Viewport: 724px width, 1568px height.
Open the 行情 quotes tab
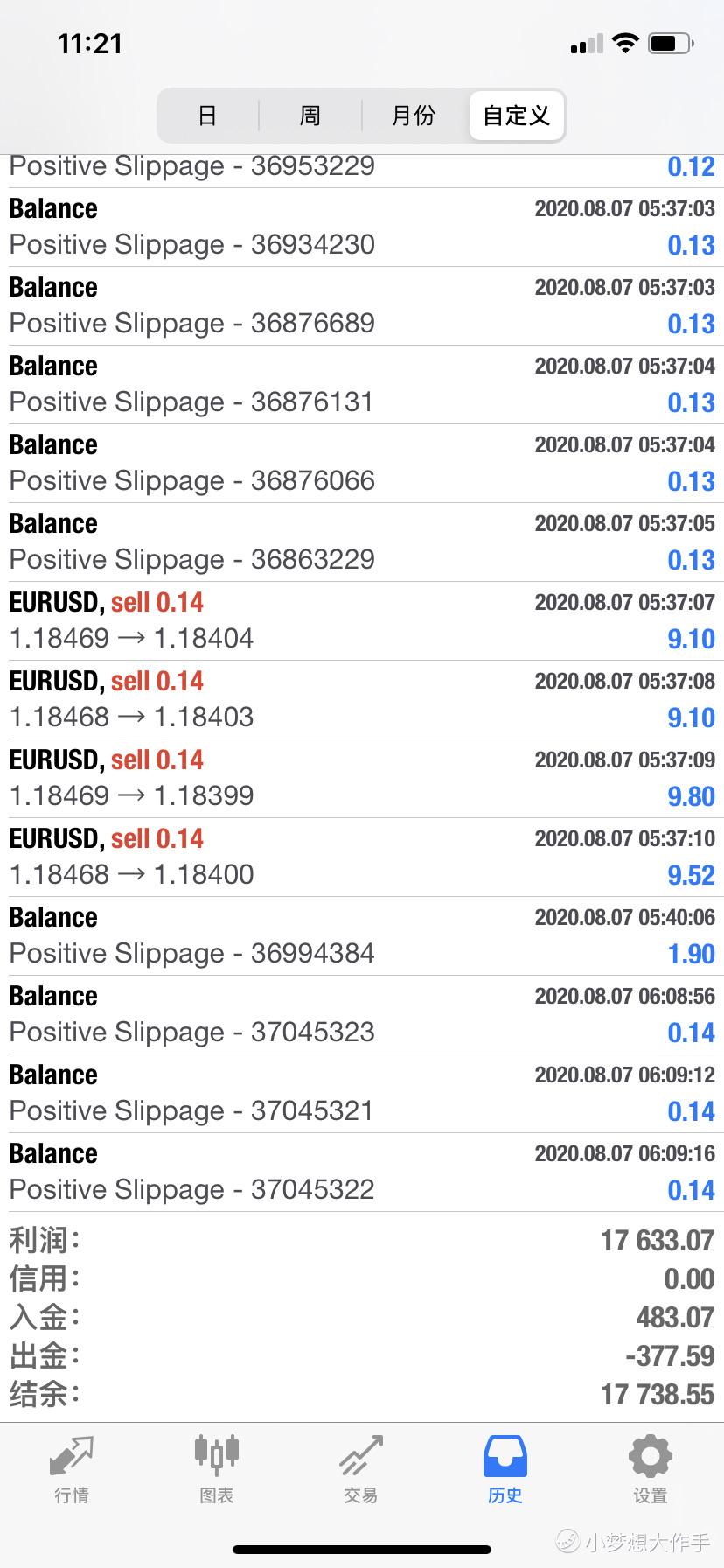coord(72,1470)
